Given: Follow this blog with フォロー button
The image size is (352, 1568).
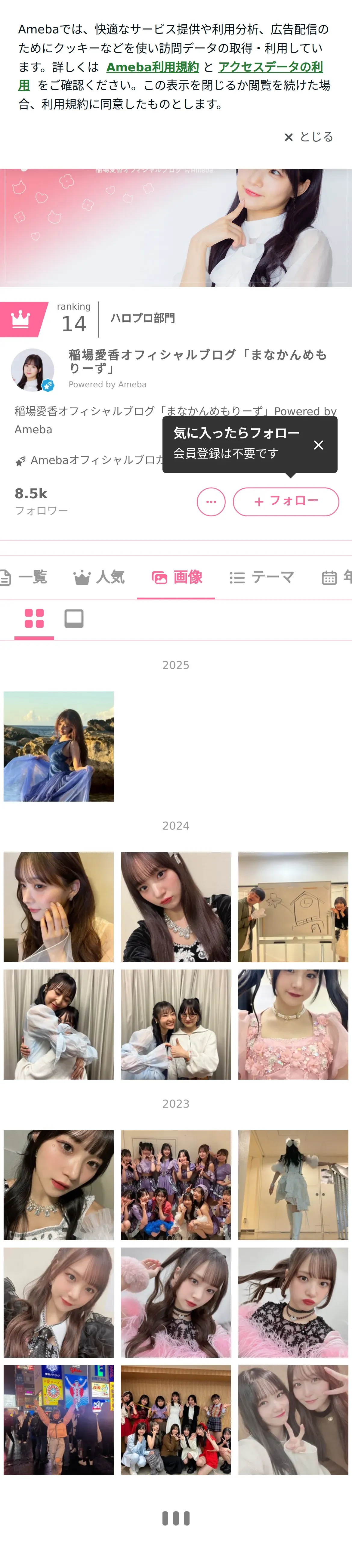Looking at the screenshot, I should click(286, 502).
